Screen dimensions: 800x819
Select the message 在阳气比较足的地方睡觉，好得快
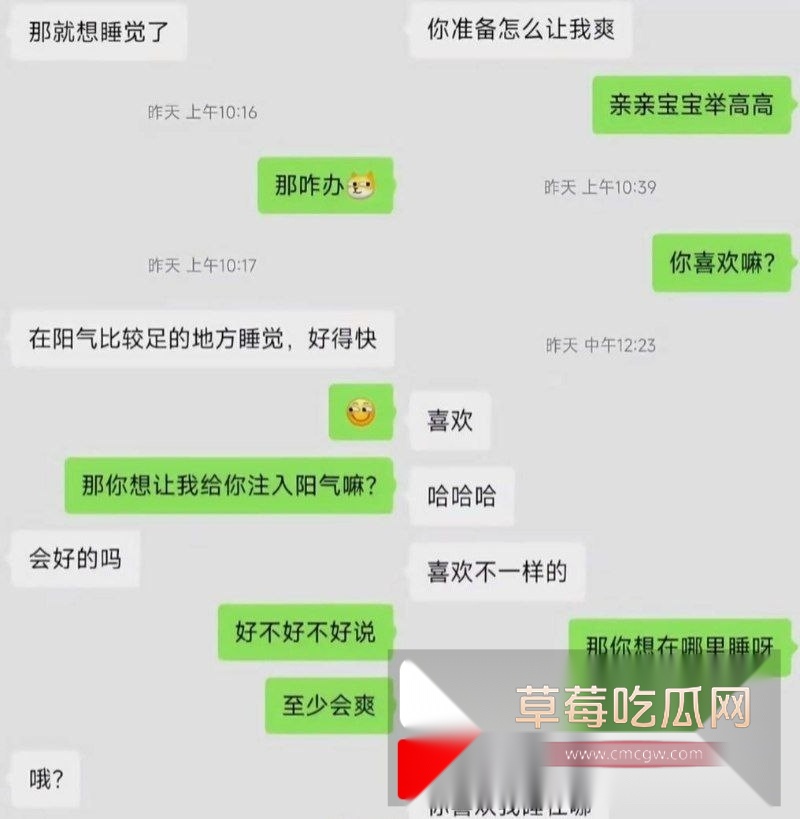tap(199, 339)
